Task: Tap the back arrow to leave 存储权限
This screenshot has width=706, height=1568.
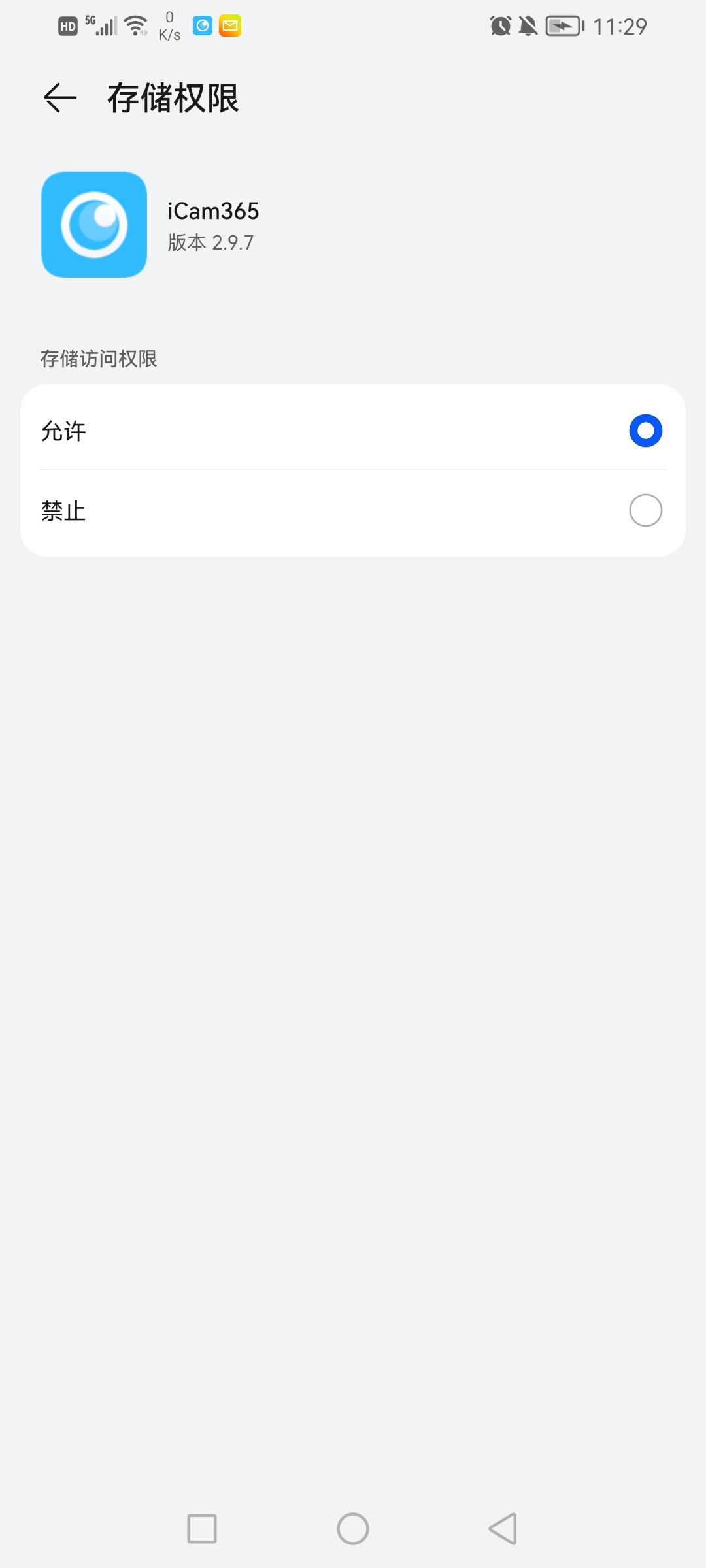Action: point(58,98)
